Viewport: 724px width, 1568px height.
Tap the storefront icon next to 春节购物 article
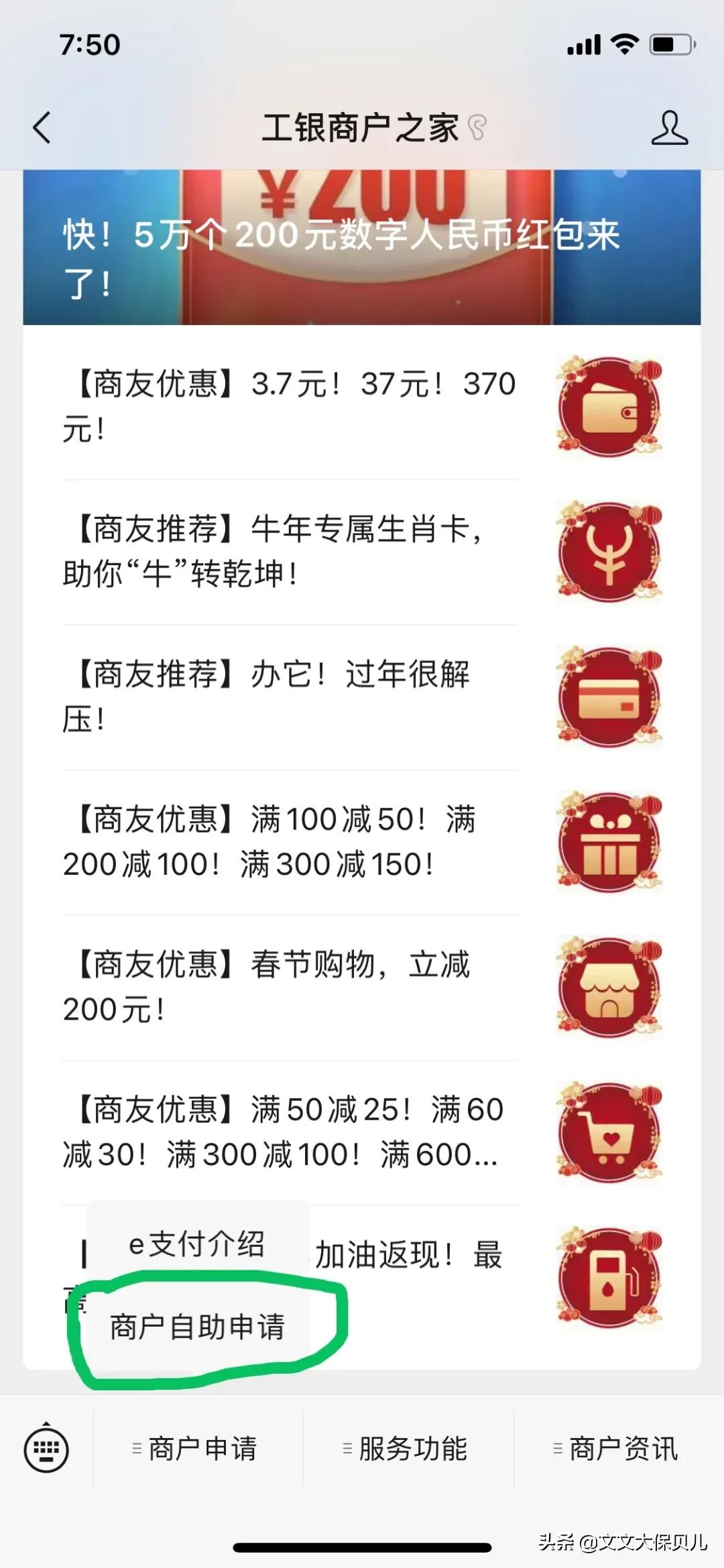pyautogui.click(x=609, y=987)
